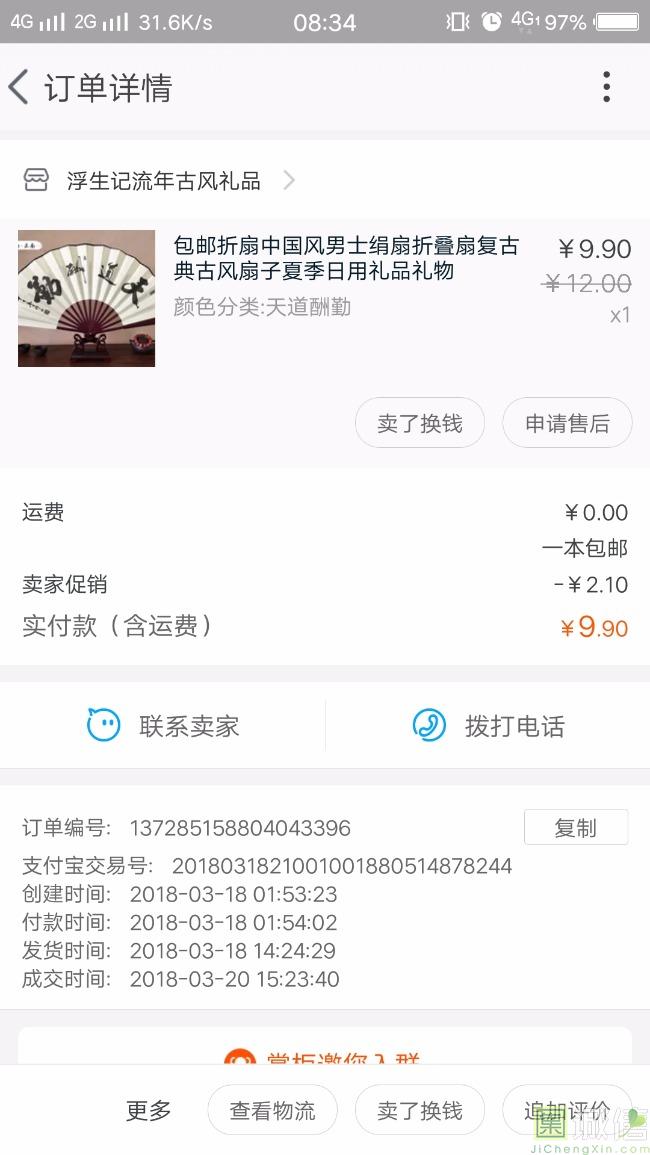The image size is (650, 1155).
Task: Tap 卖了换钱 under the product
Action: tap(419, 423)
